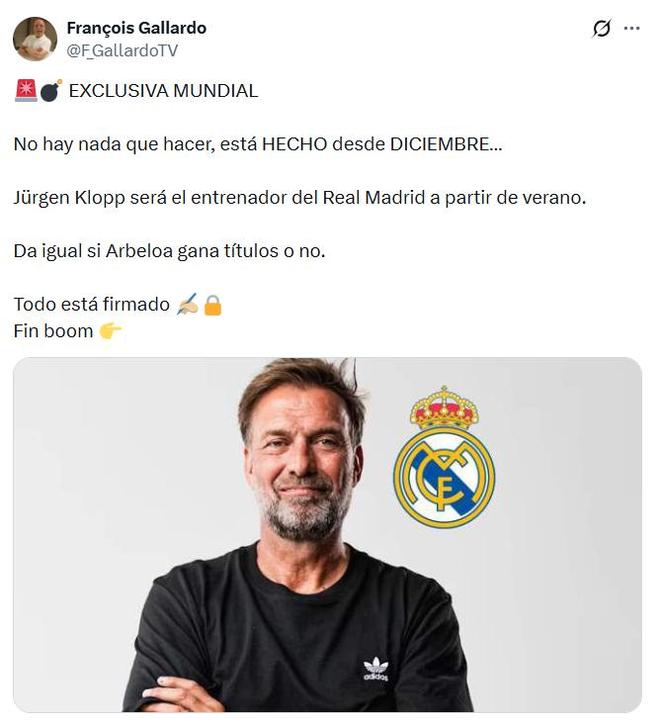Open François Gallardo's profile picture

pyautogui.click(x=35, y=39)
